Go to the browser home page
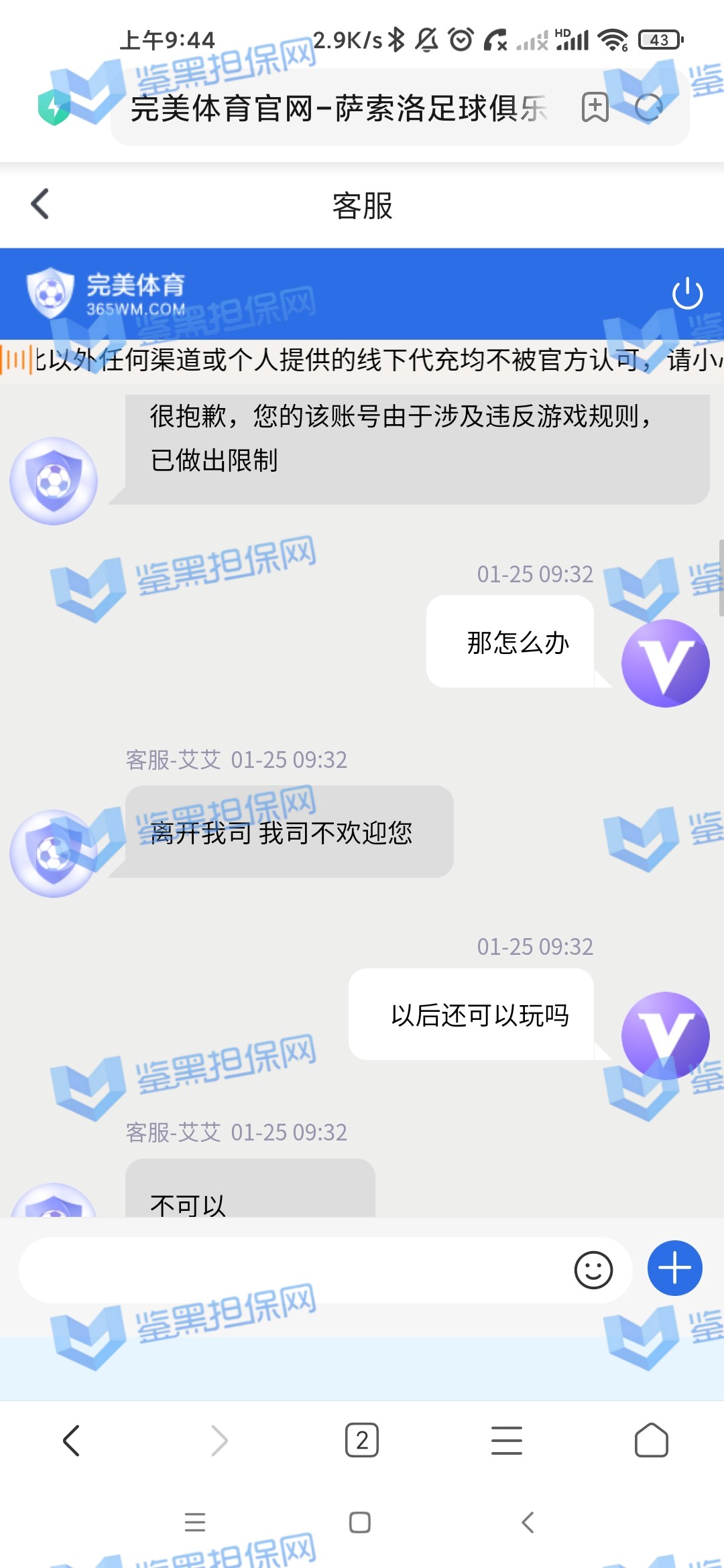724x1568 pixels. tap(651, 1441)
